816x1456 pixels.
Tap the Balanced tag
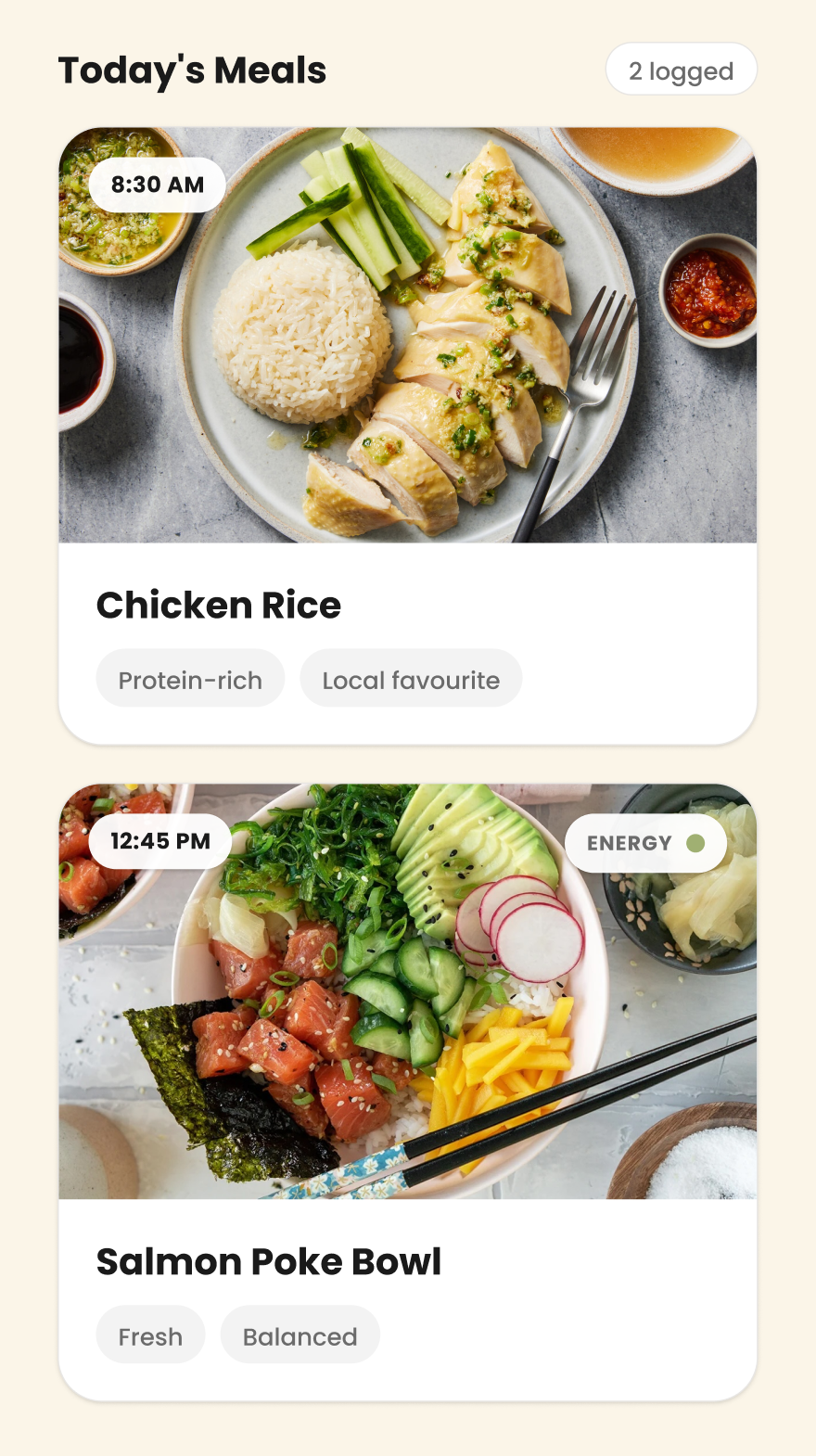300,1335
